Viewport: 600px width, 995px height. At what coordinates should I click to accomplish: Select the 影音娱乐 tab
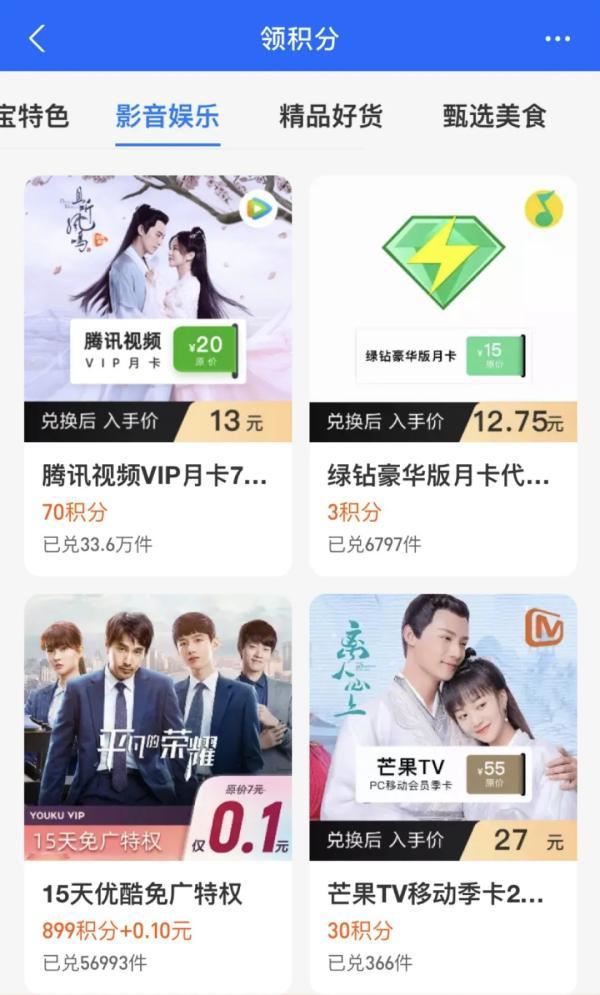click(167, 116)
